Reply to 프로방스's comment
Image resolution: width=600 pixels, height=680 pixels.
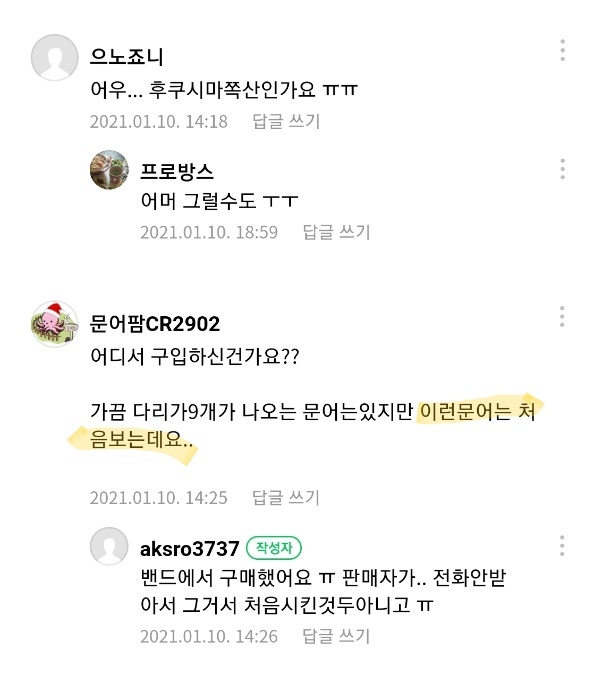coord(336,232)
